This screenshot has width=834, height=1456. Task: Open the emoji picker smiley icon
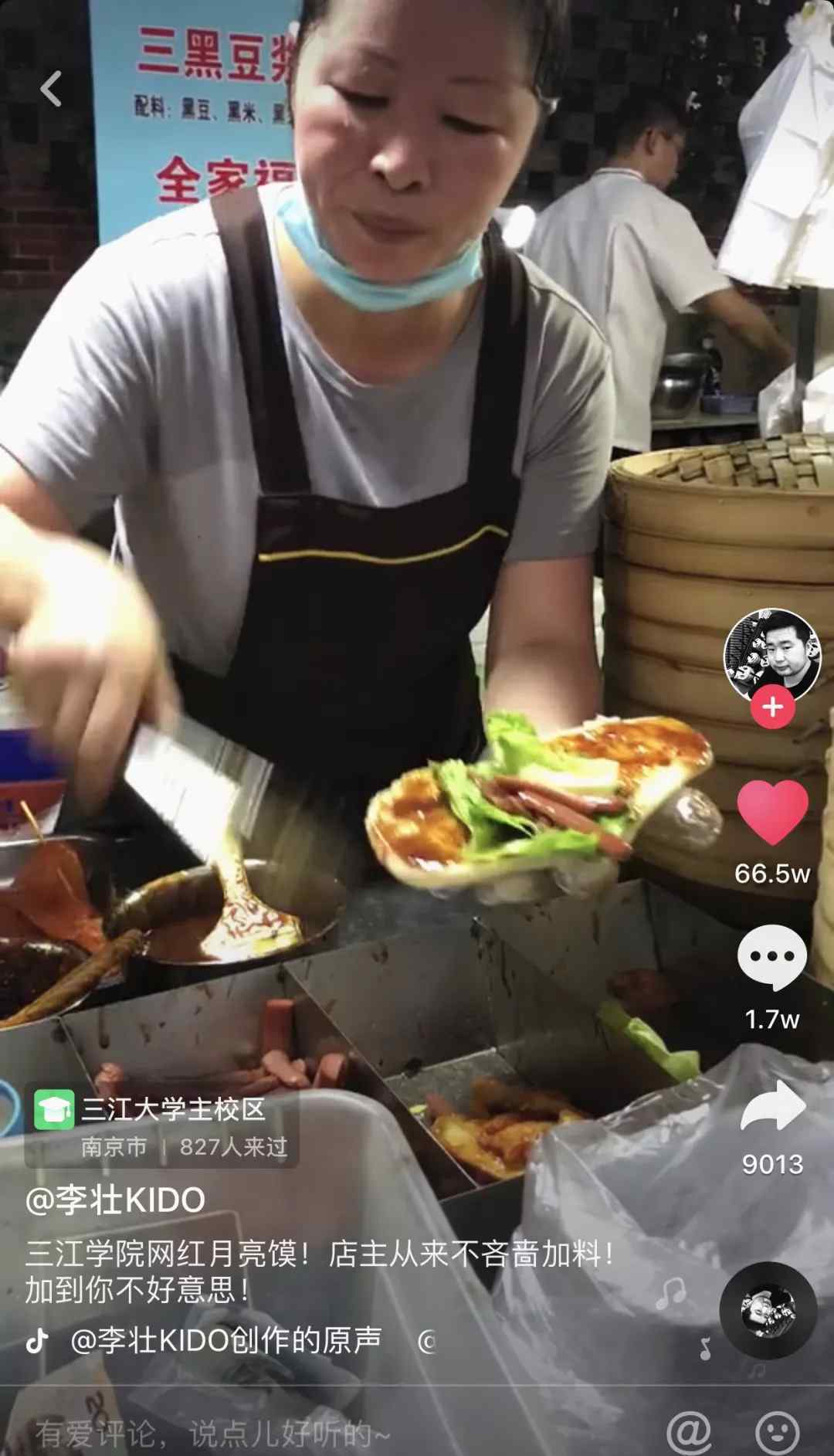776,1433
